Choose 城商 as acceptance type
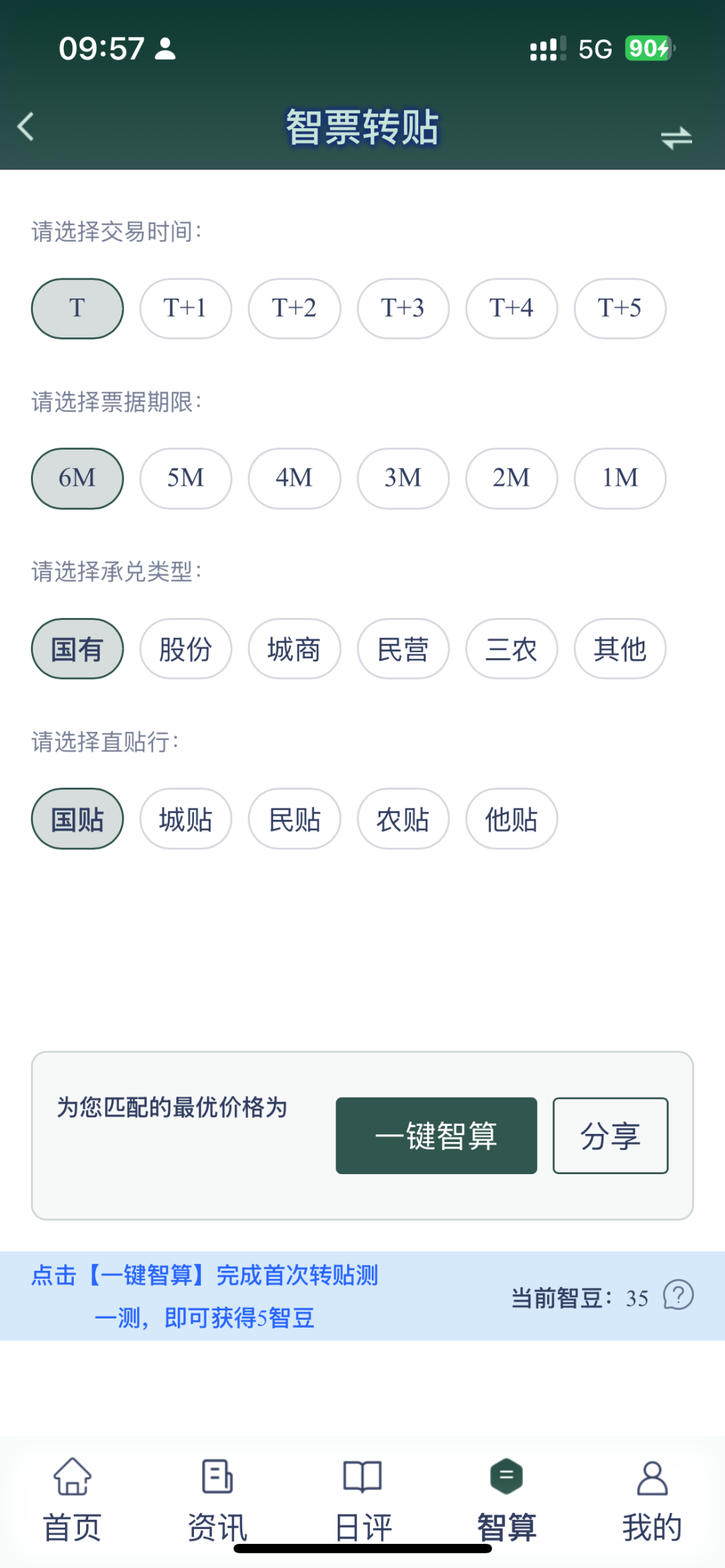 pyautogui.click(x=295, y=649)
